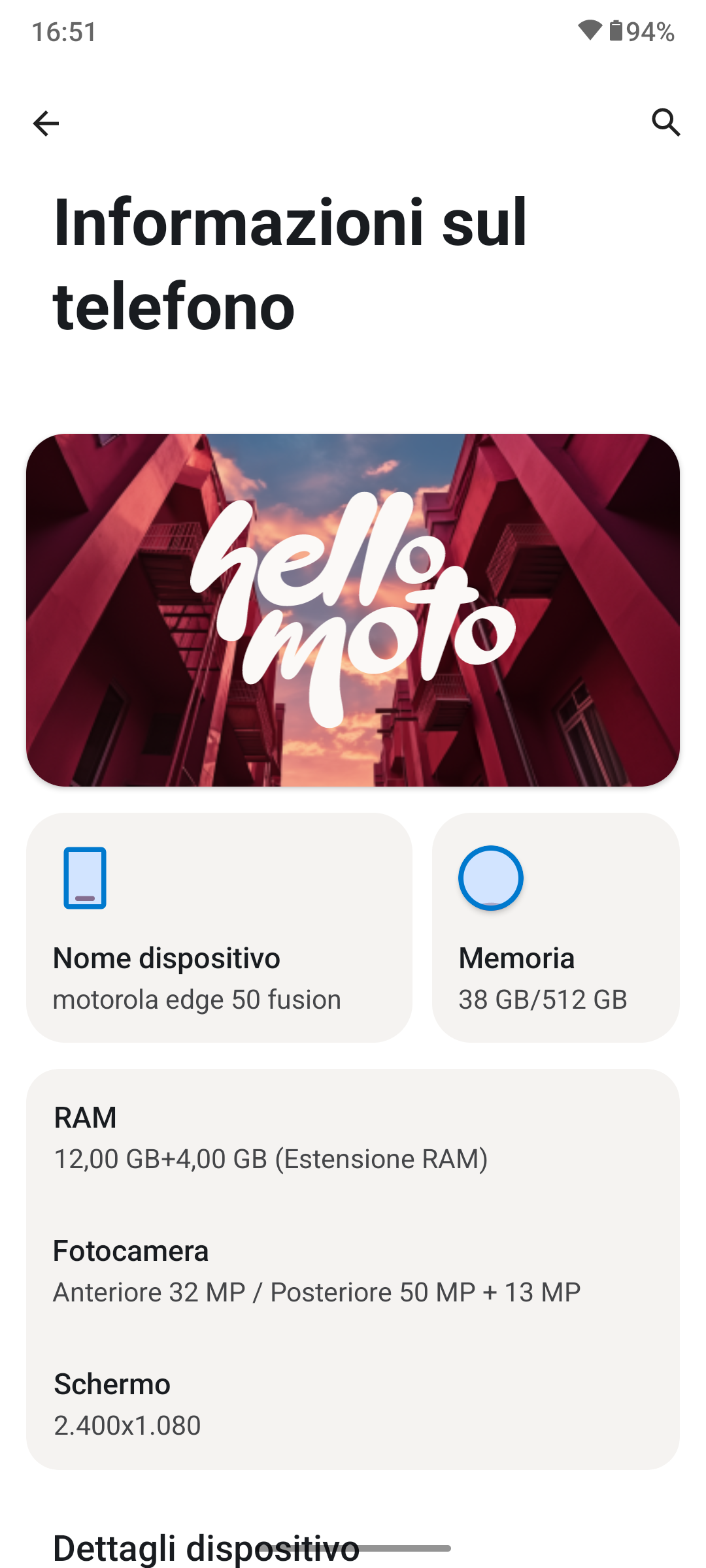This screenshot has width=706, height=1568.
Task: Open the Nome dispositivo card
Action: pyautogui.click(x=219, y=927)
